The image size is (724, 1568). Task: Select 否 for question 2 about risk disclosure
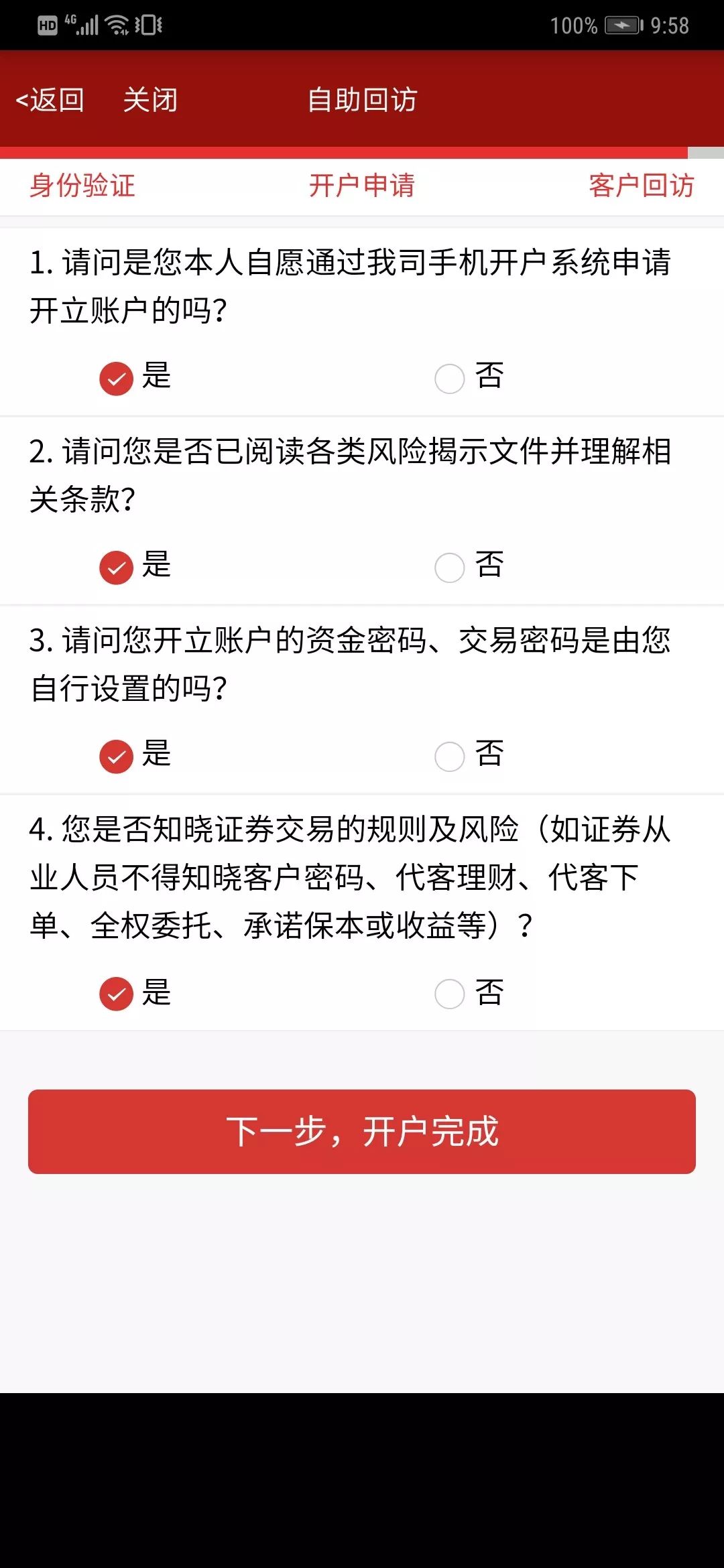[x=449, y=567]
